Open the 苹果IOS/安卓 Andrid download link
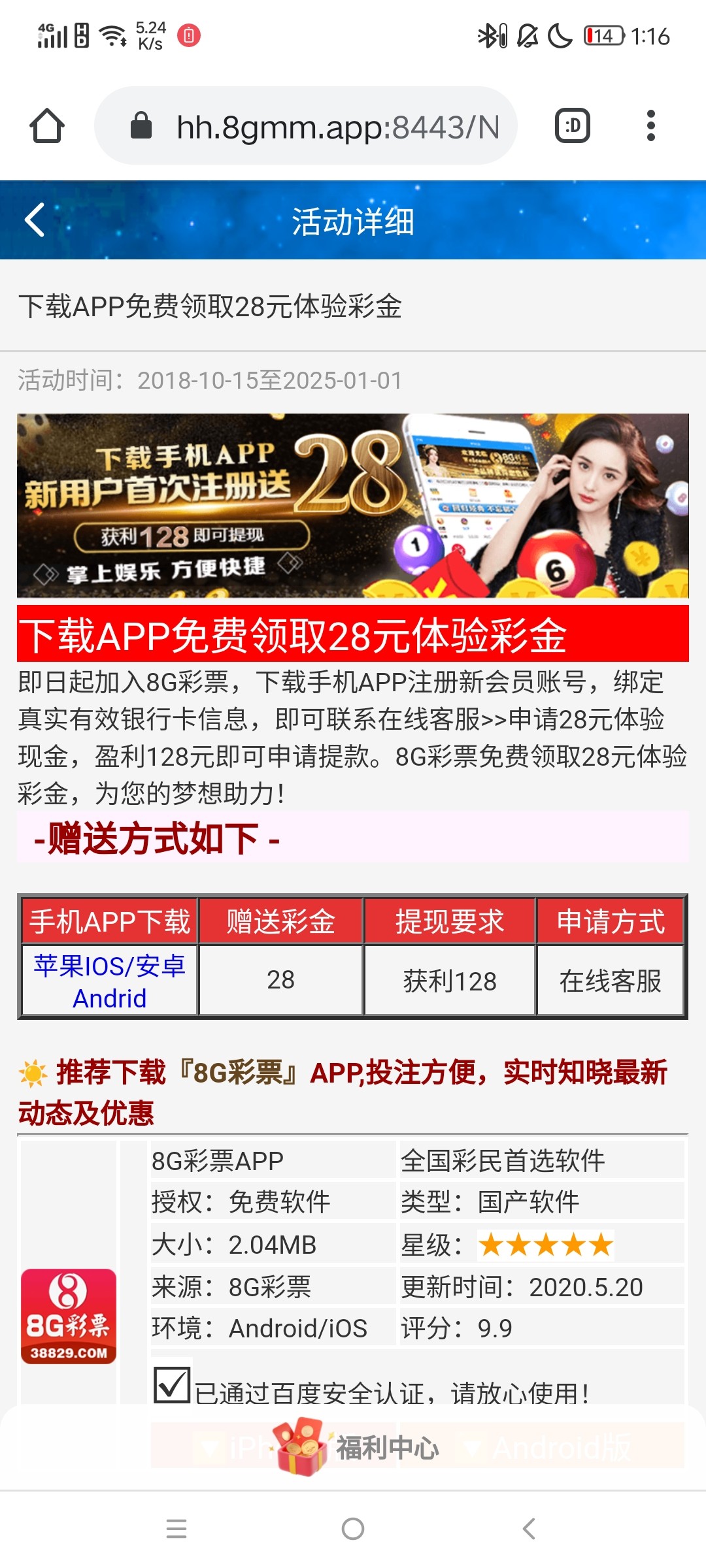Viewport: 706px width, 1568px height. tap(110, 981)
